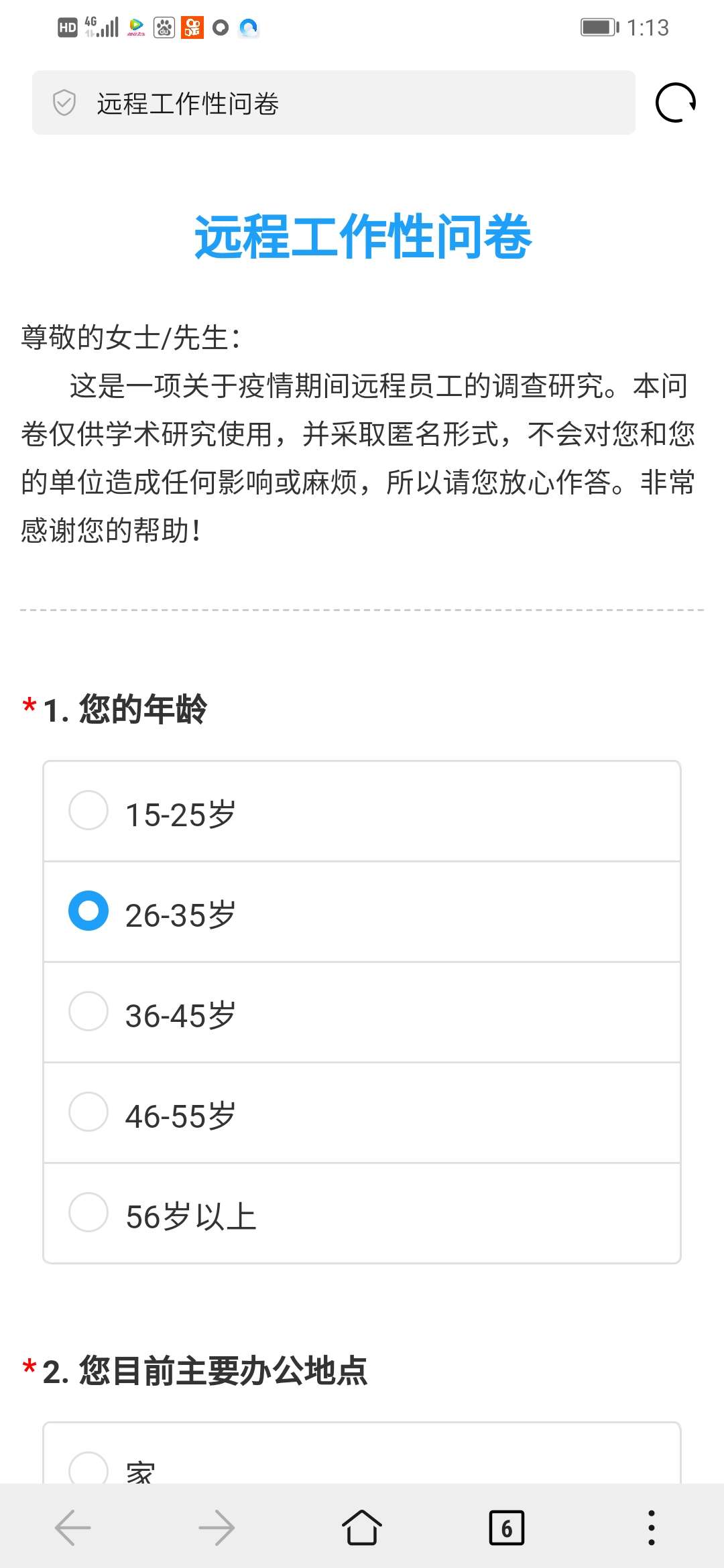Reload the questionnaire page
724x1568 pixels.
675,103
